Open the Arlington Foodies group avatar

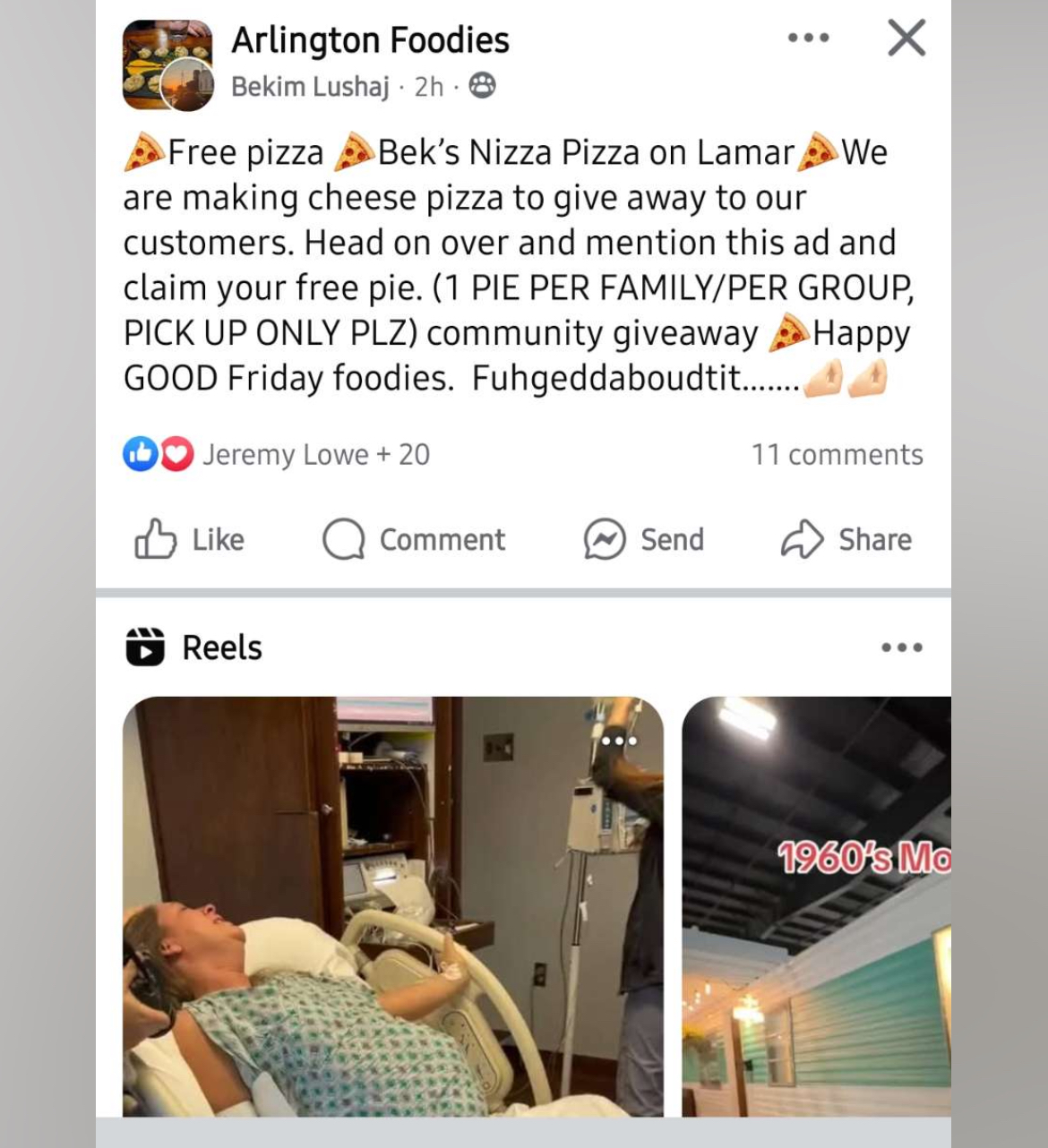[167, 64]
